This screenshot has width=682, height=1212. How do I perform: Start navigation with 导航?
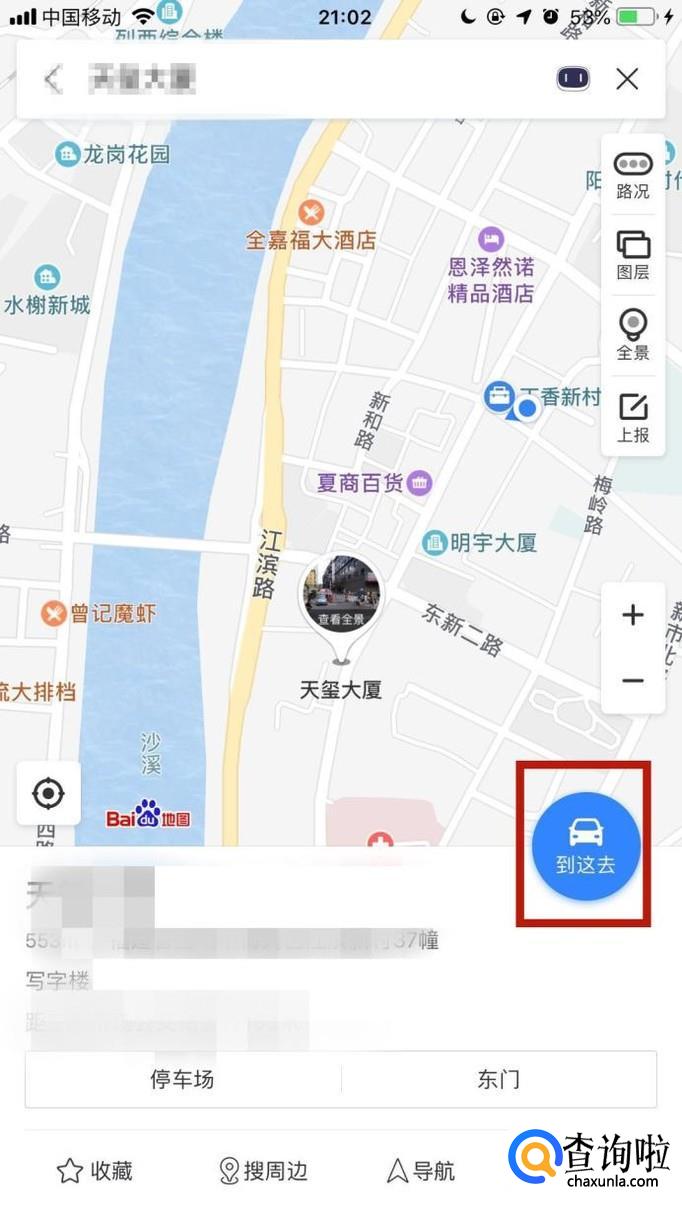[421, 1171]
